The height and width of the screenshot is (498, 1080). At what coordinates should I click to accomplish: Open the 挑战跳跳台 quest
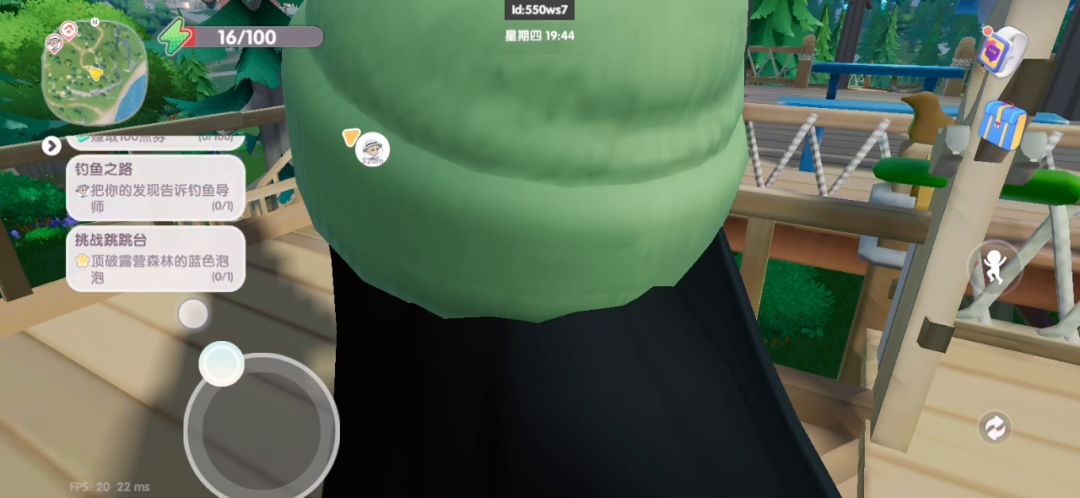point(155,258)
